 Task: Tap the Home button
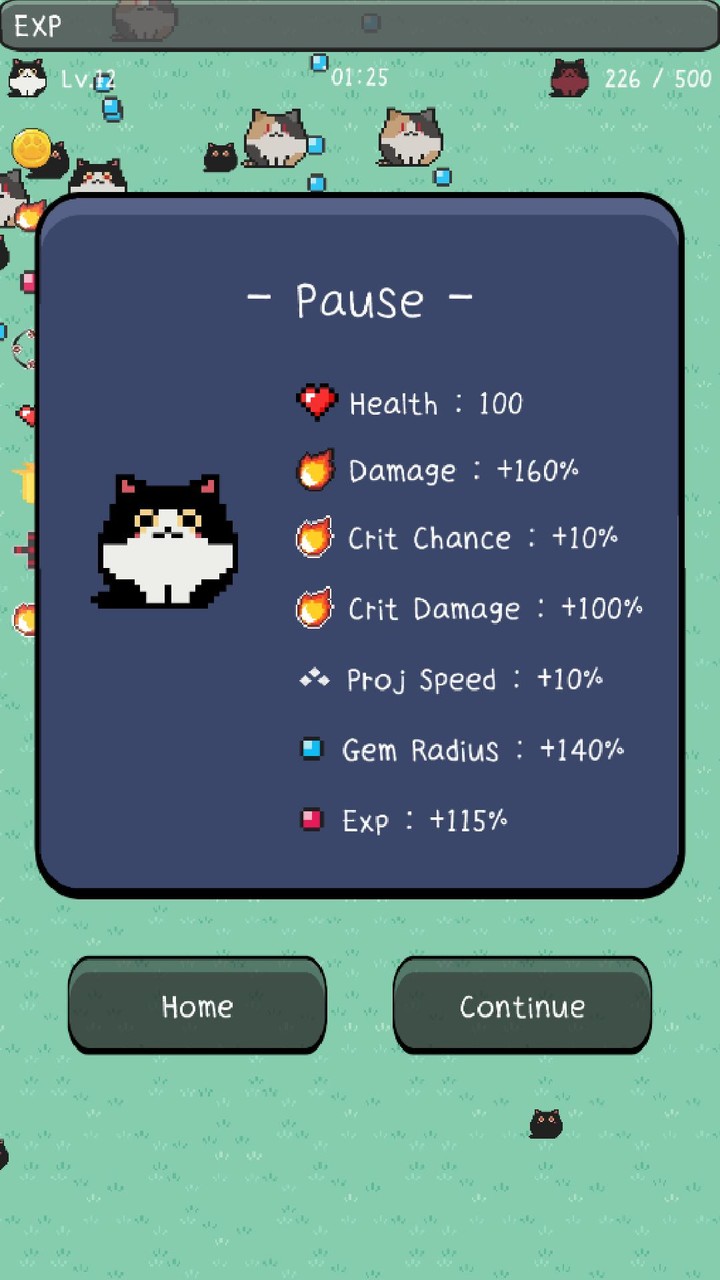[196, 1006]
